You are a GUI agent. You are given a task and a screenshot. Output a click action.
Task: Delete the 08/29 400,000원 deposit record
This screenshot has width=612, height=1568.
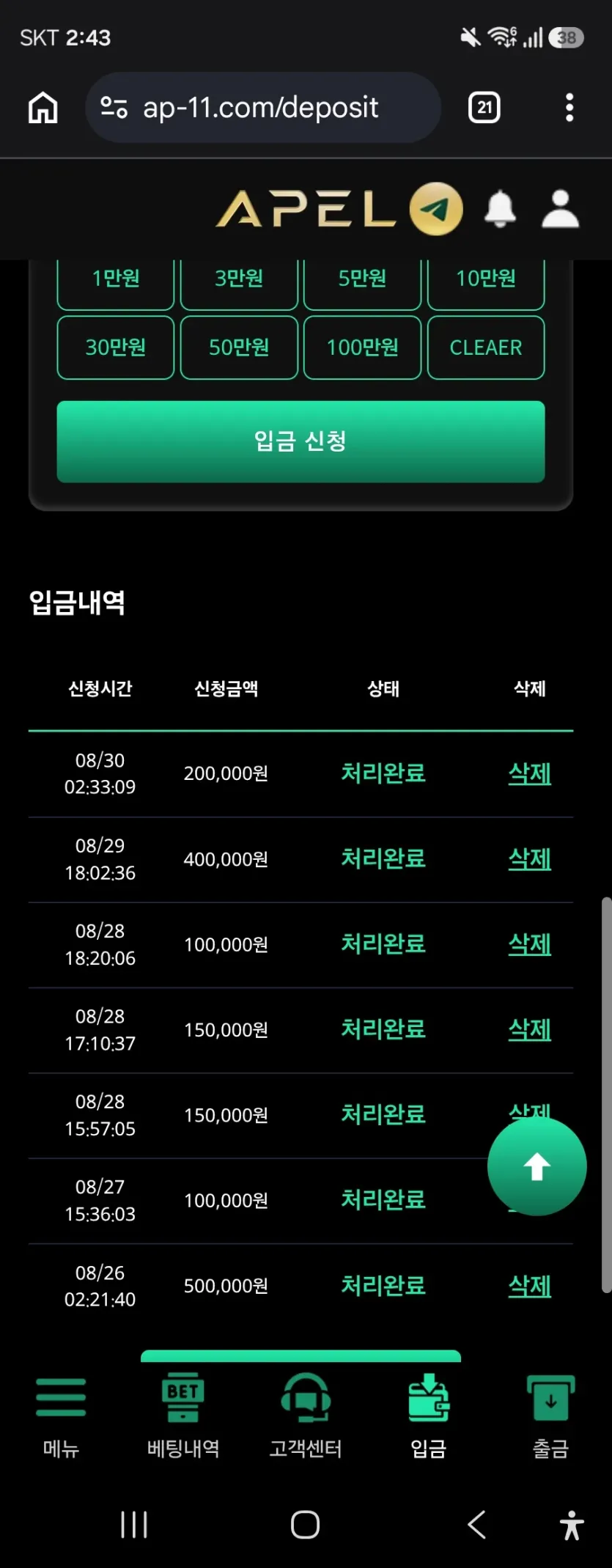[530, 859]
